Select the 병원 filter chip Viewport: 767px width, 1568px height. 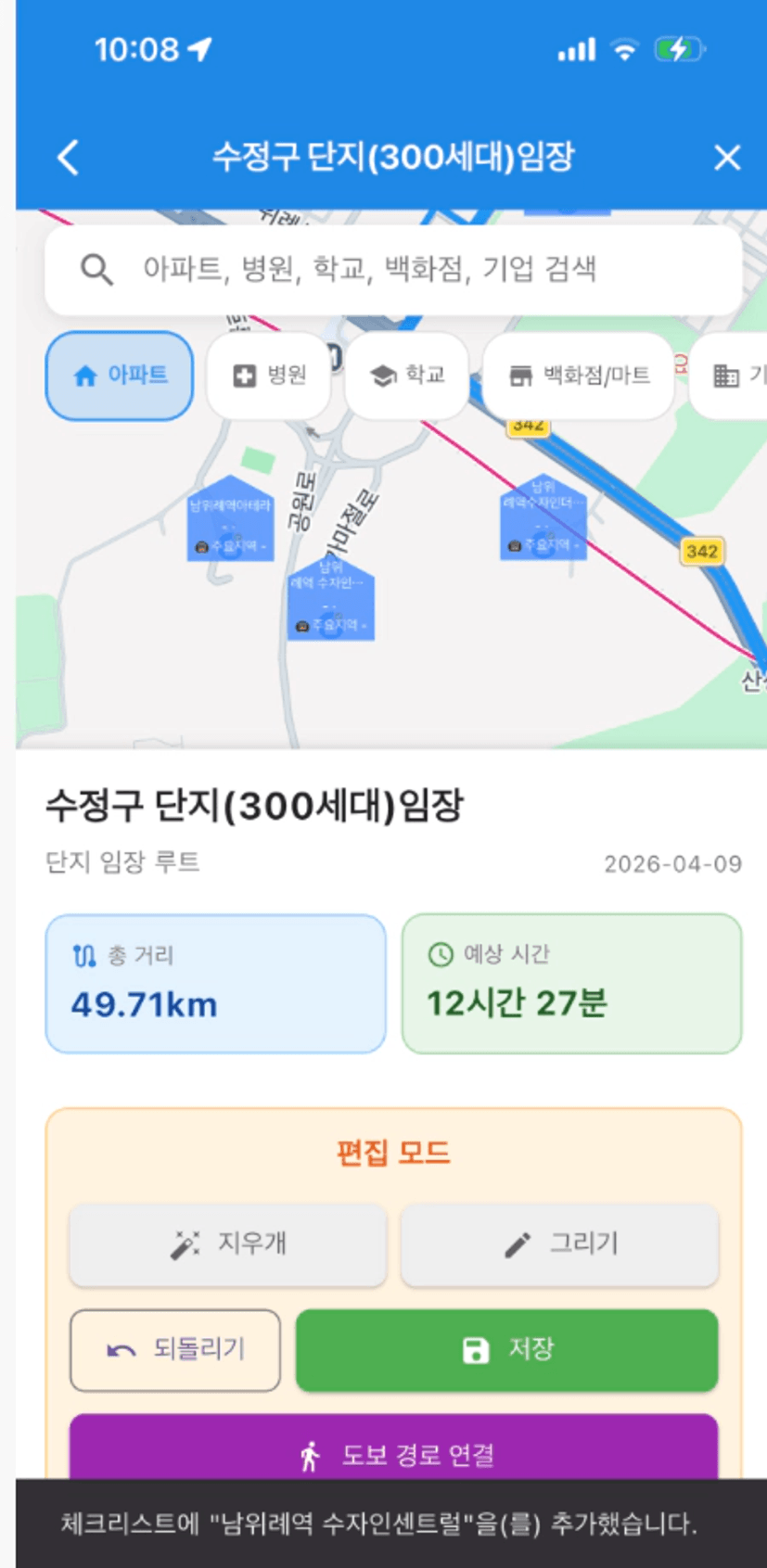coord(269,376)
